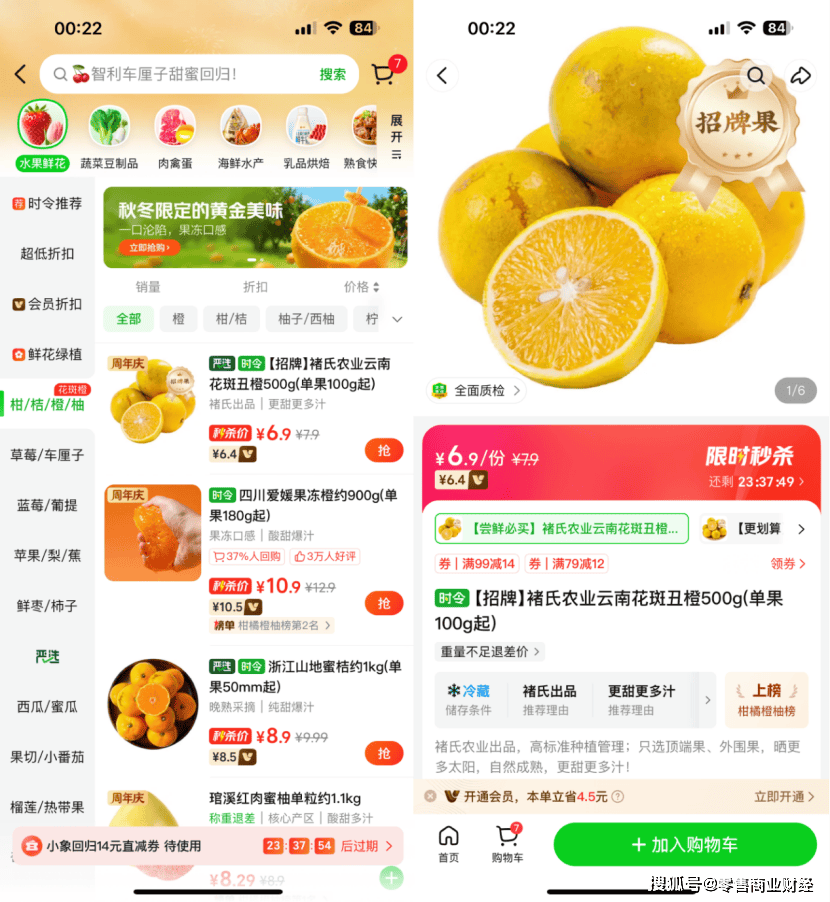
Task: Open the 蔬菜豆制品 category
Action: (109, 137)
